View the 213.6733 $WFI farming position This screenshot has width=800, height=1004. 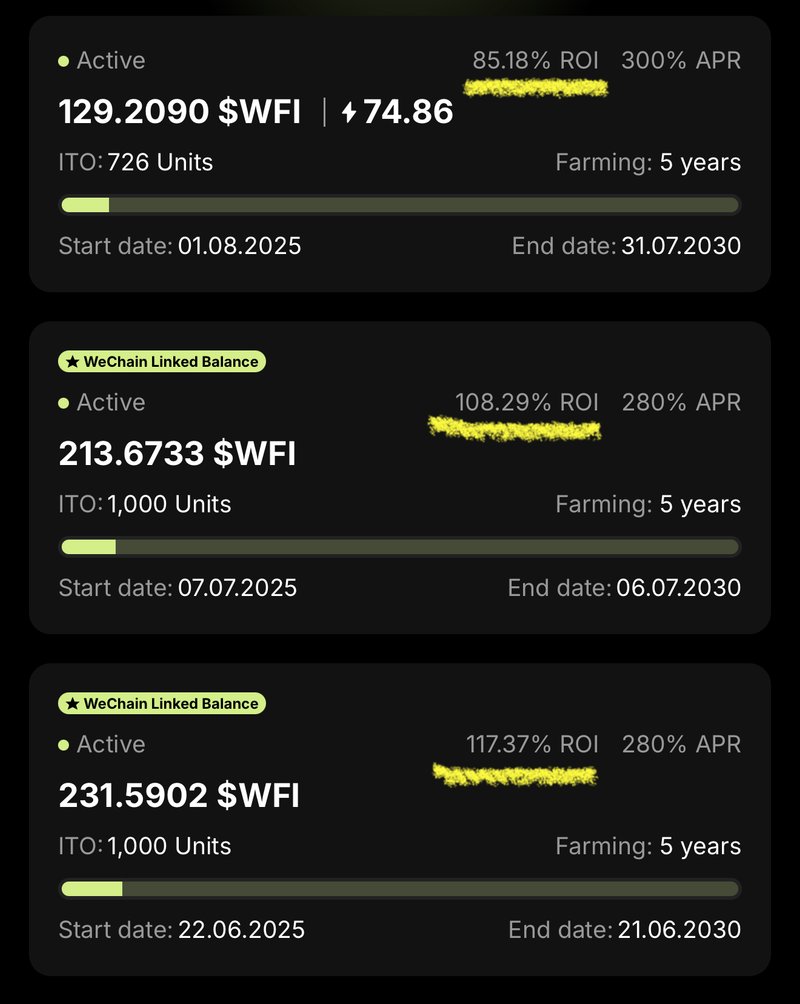click(400, 478)
